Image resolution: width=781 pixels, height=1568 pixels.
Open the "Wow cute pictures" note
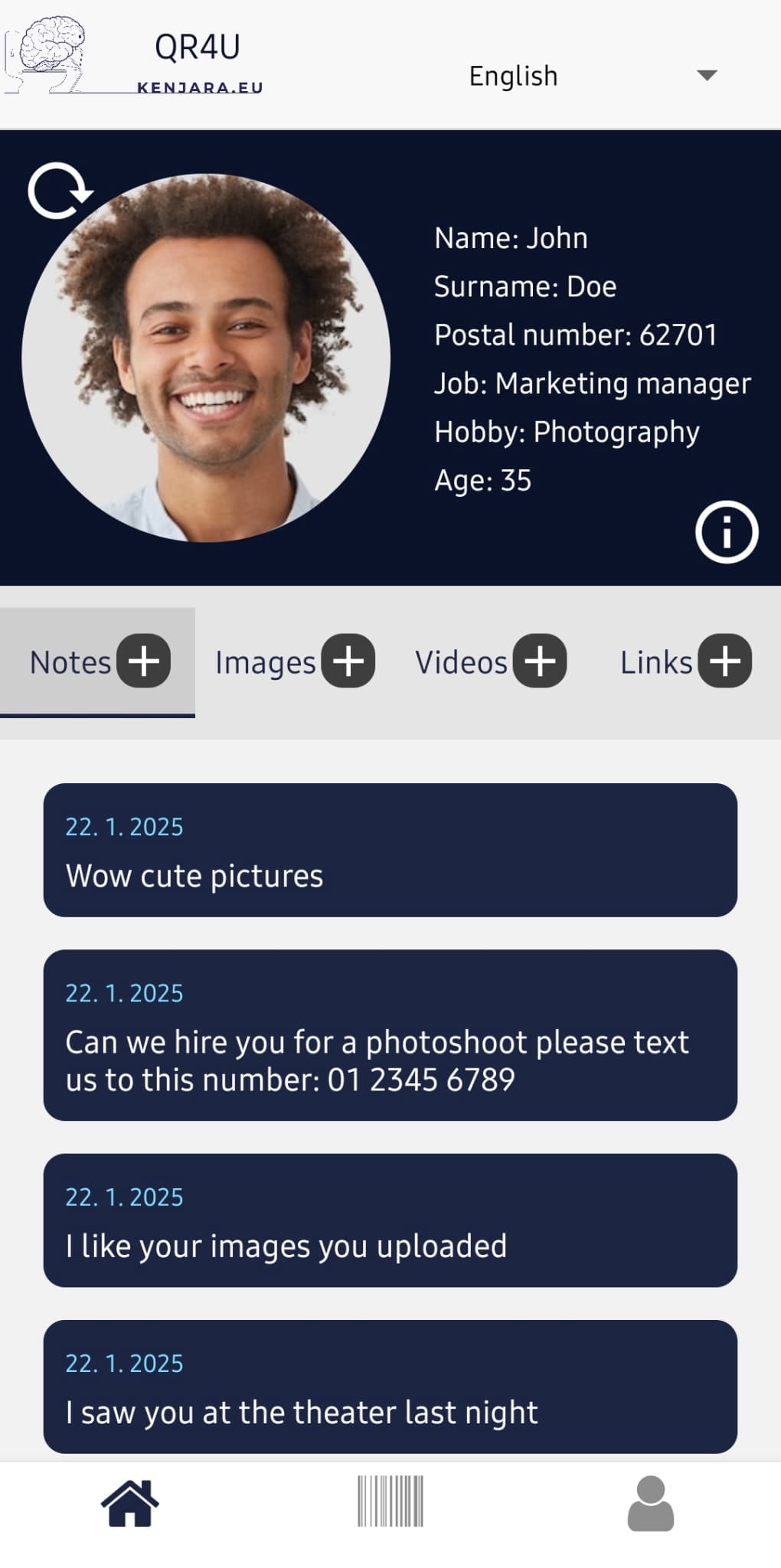[x=390, y=850]
